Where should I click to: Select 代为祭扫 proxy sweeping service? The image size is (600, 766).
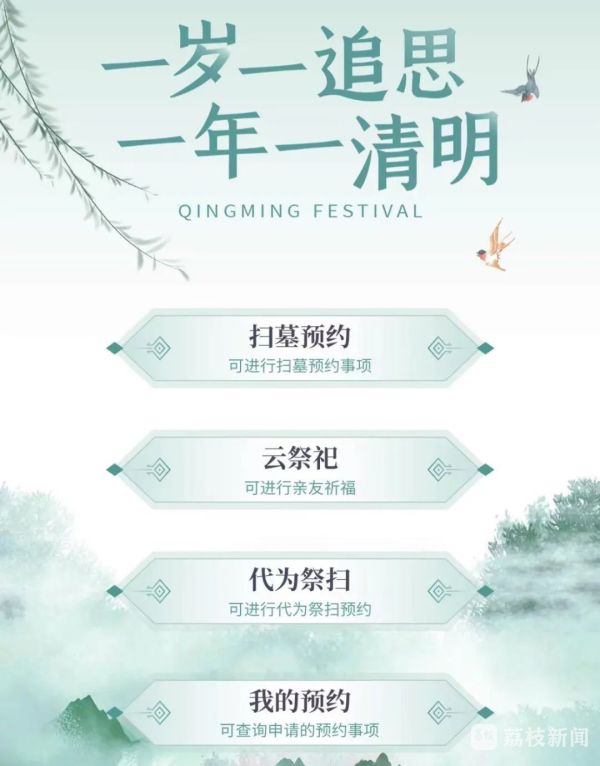click(299, 590)
